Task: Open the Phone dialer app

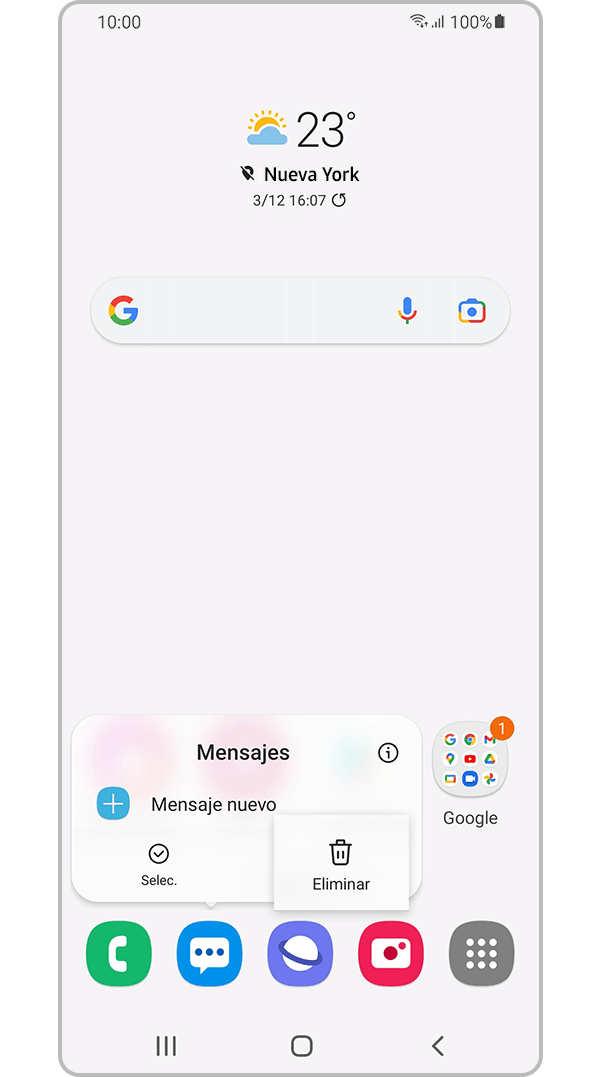Action: 119,954
